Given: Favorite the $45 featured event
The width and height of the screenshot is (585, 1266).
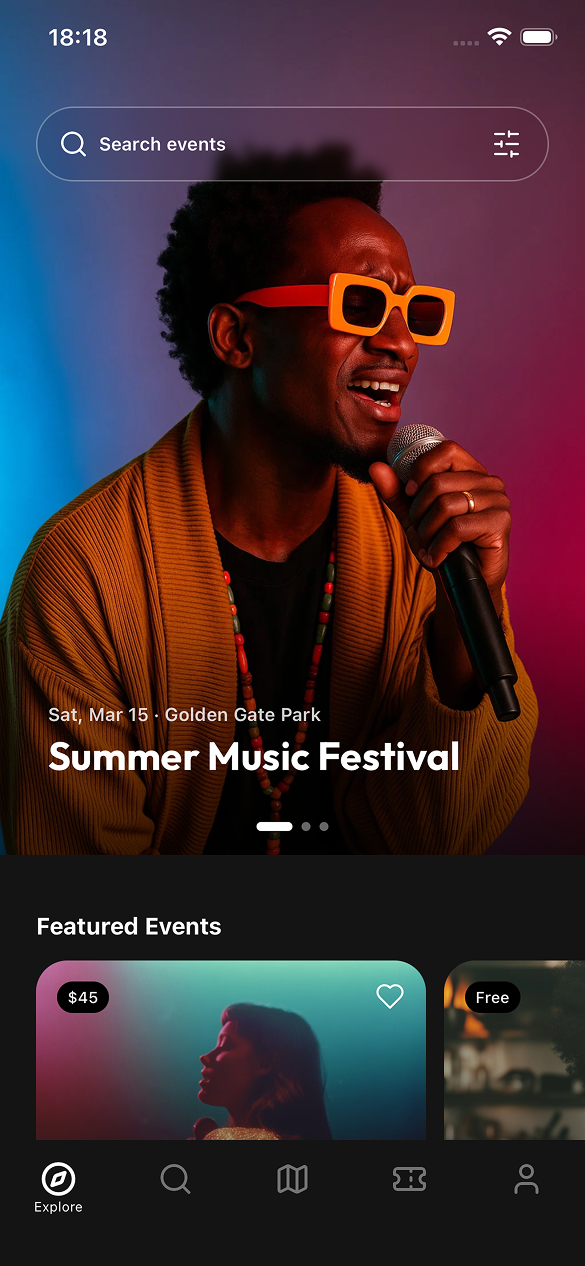Looking at the screenshot, I should coord(390,996).
